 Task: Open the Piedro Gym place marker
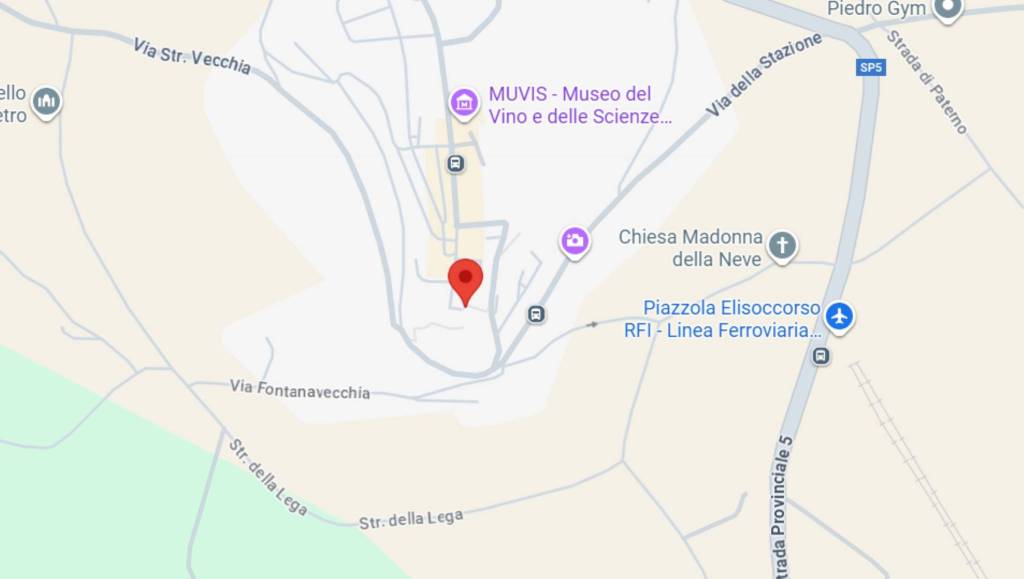tap(947, 9)
